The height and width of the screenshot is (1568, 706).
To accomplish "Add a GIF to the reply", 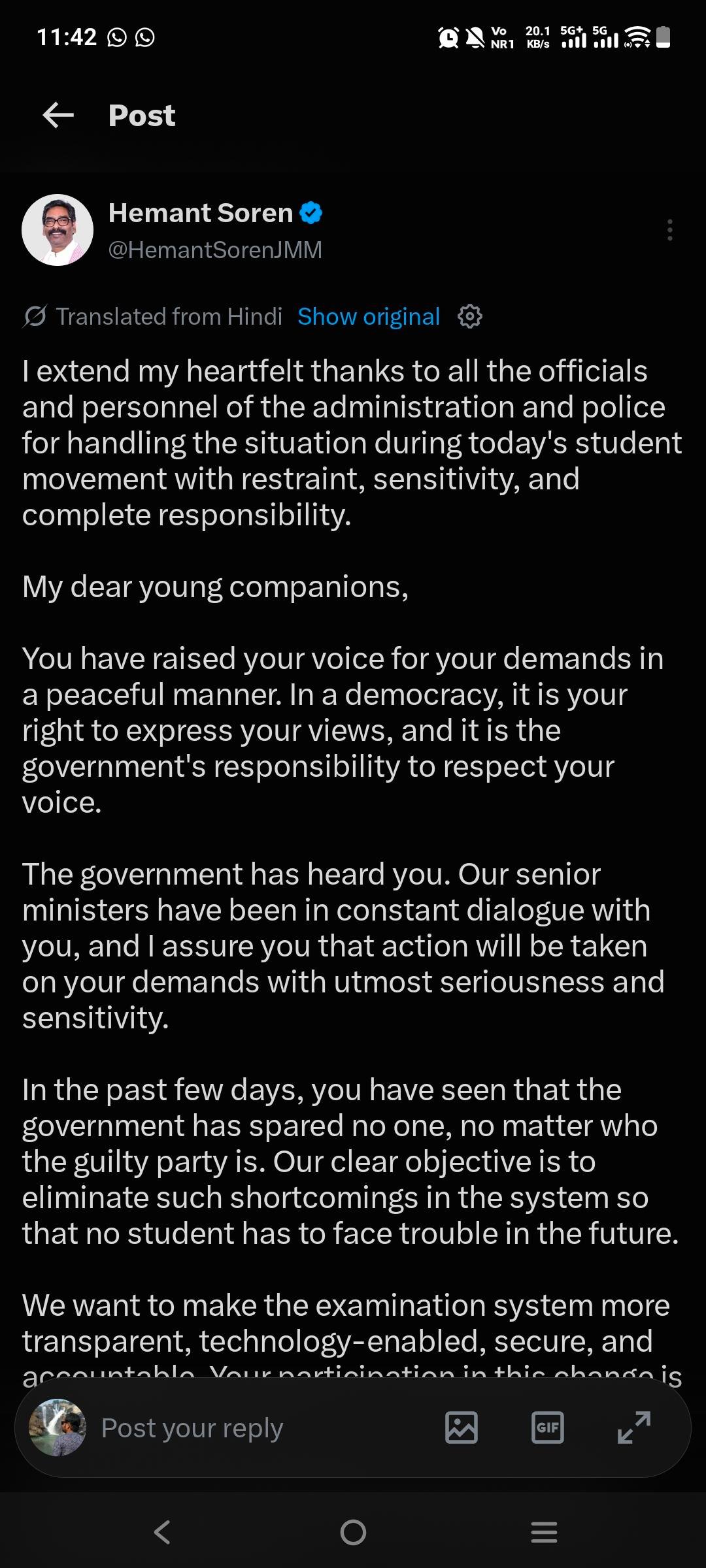I will click(548, 1428).
